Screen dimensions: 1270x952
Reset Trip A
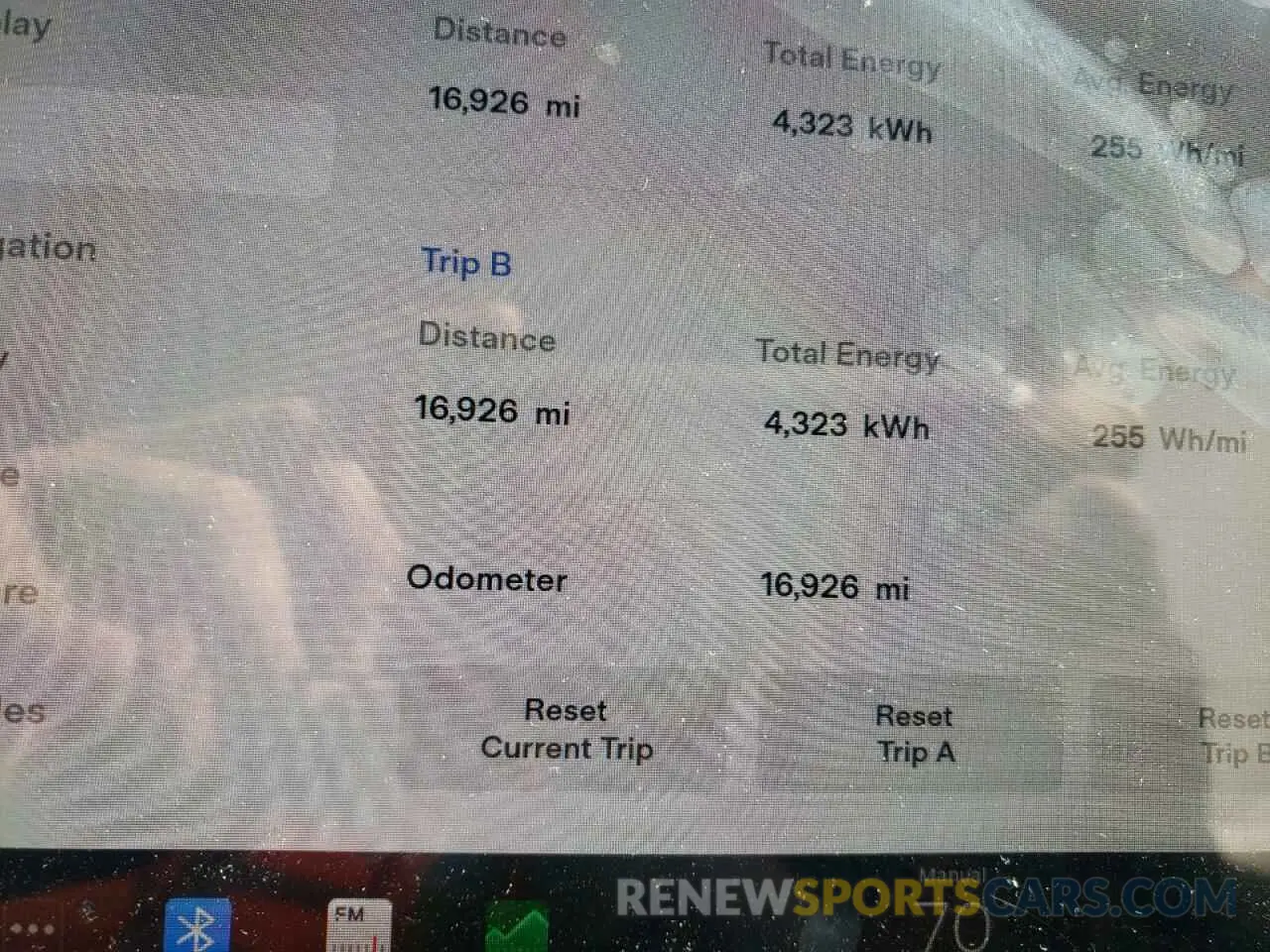click(914, 734)
